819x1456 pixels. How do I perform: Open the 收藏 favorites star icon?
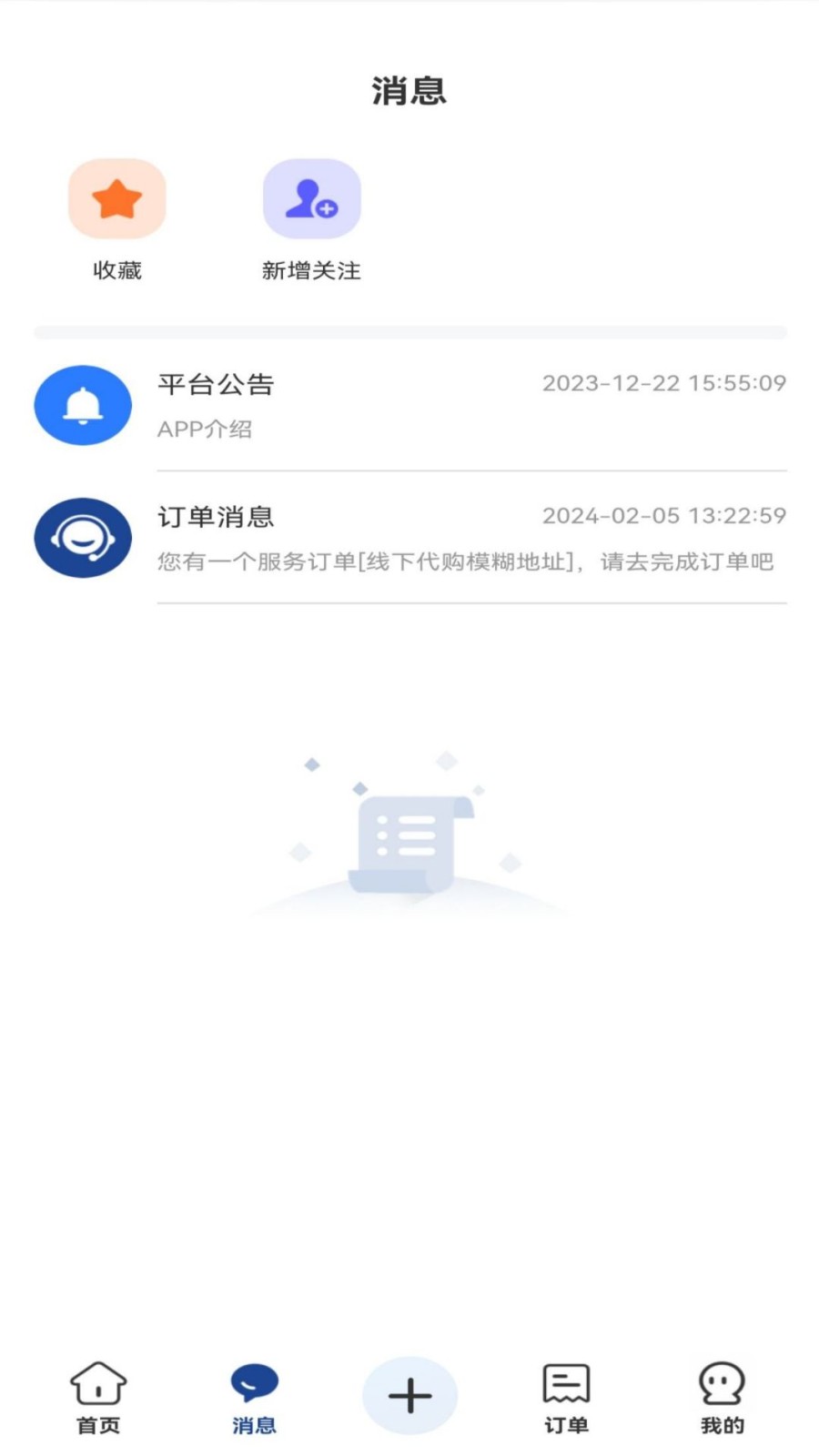pyautogui.click(x=116, y=197)
